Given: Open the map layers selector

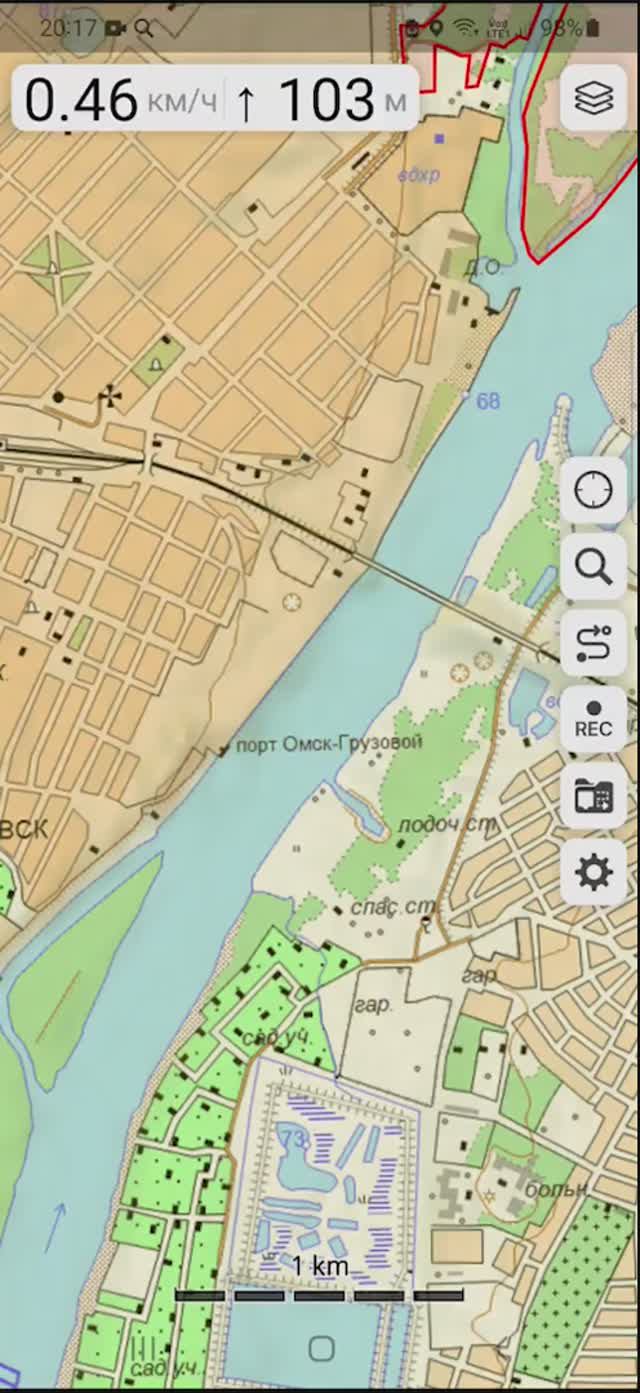Looking at the screenshot, I should point(594,98).
